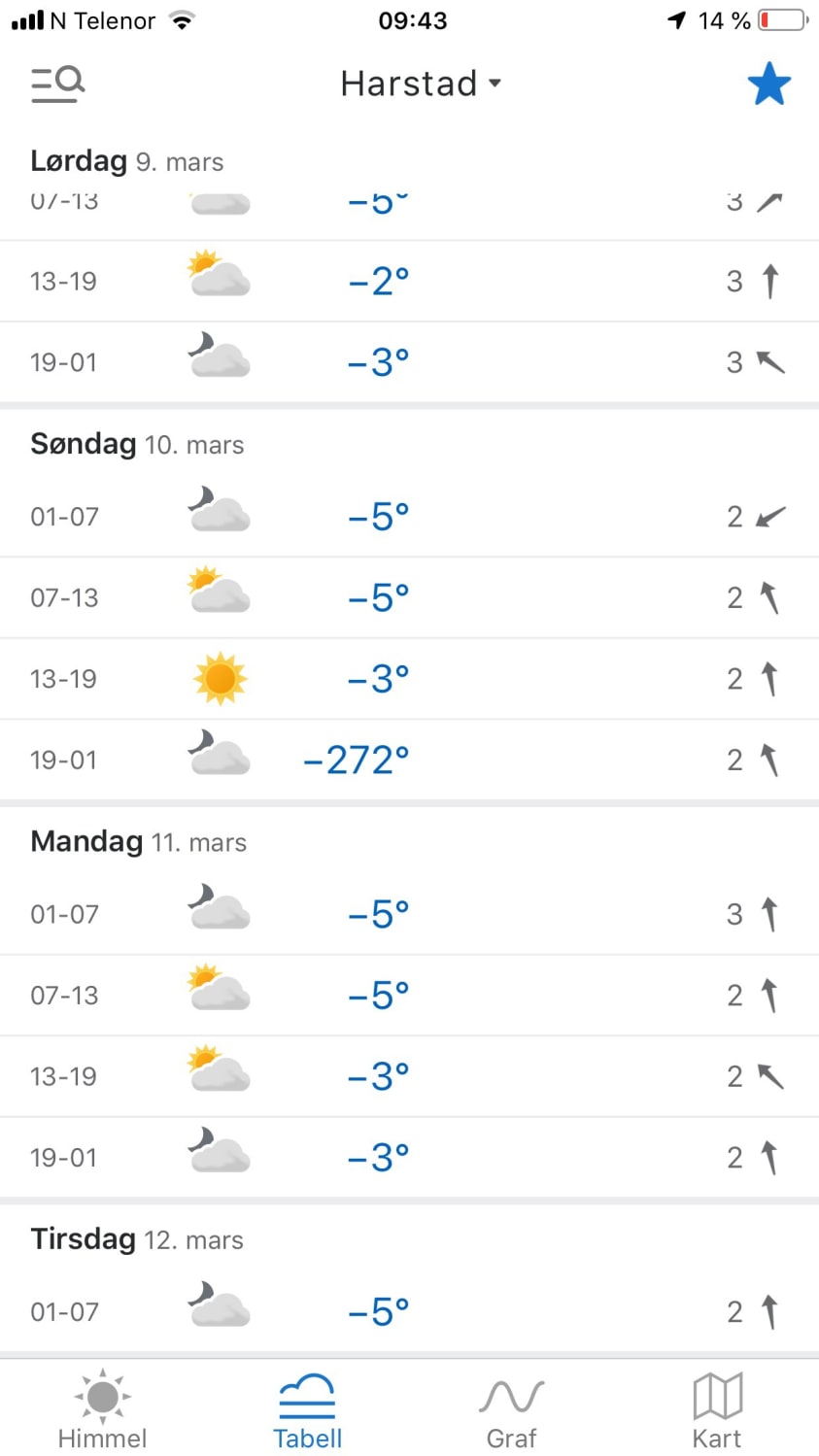
Task: Open the Graf tab
Action: (x=511, y=1409)
